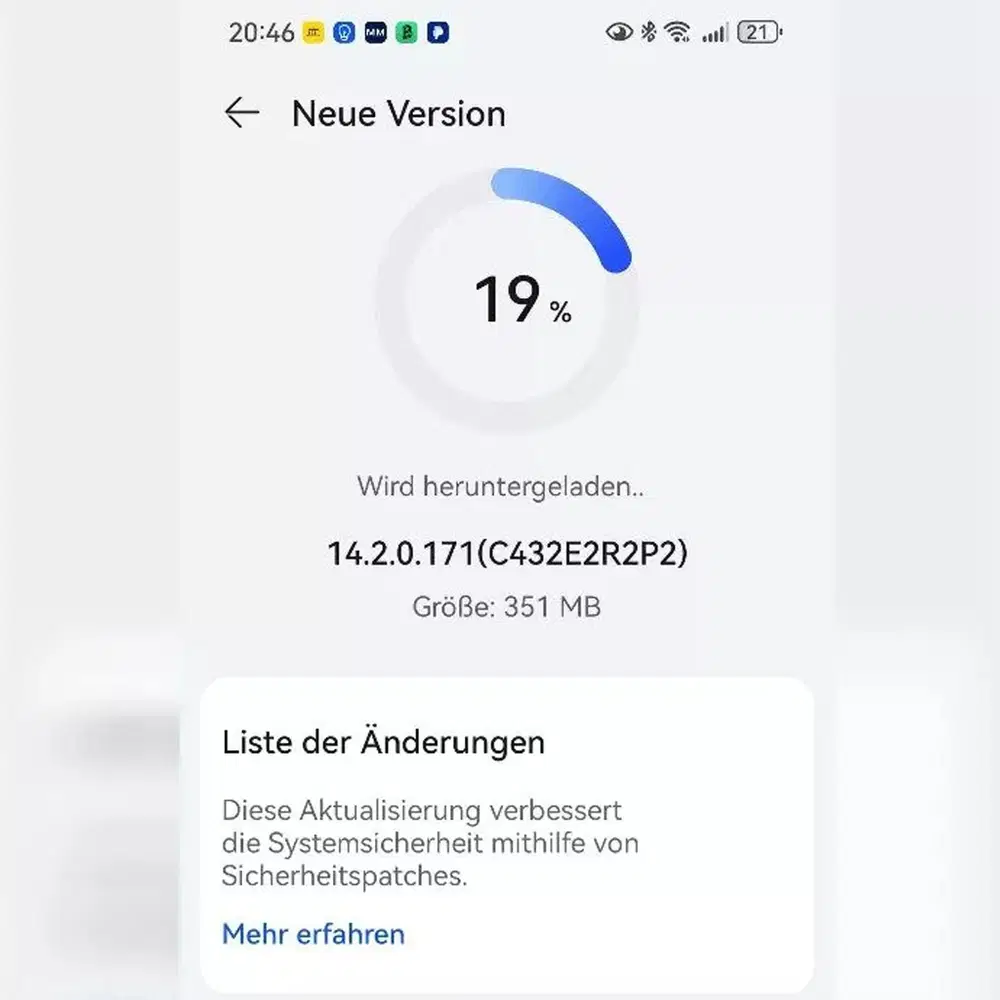
Task: Open the Mehr erfahren link
Action: [313, 934]
